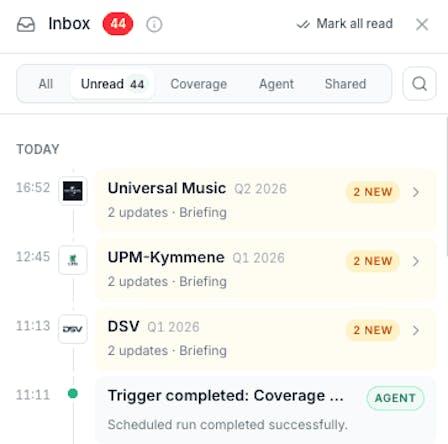Open inbox search

(419, 84)
